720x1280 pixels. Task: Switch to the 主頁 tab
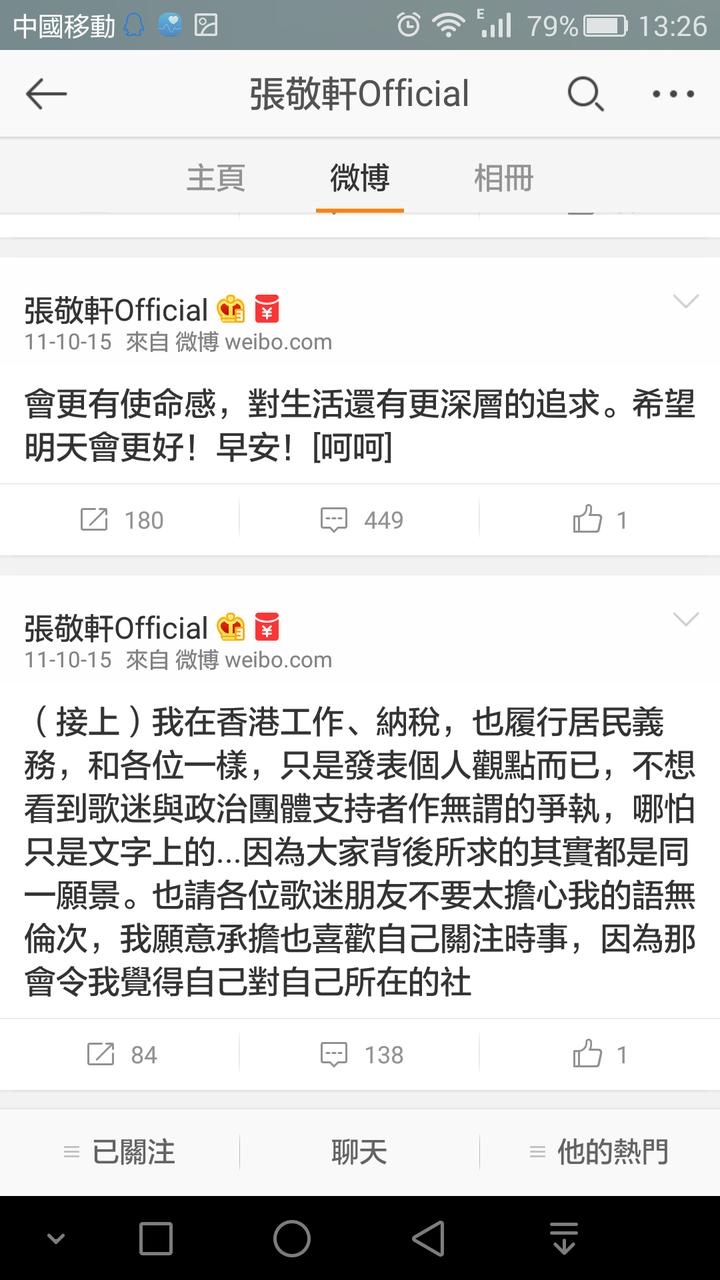point(215,178)
